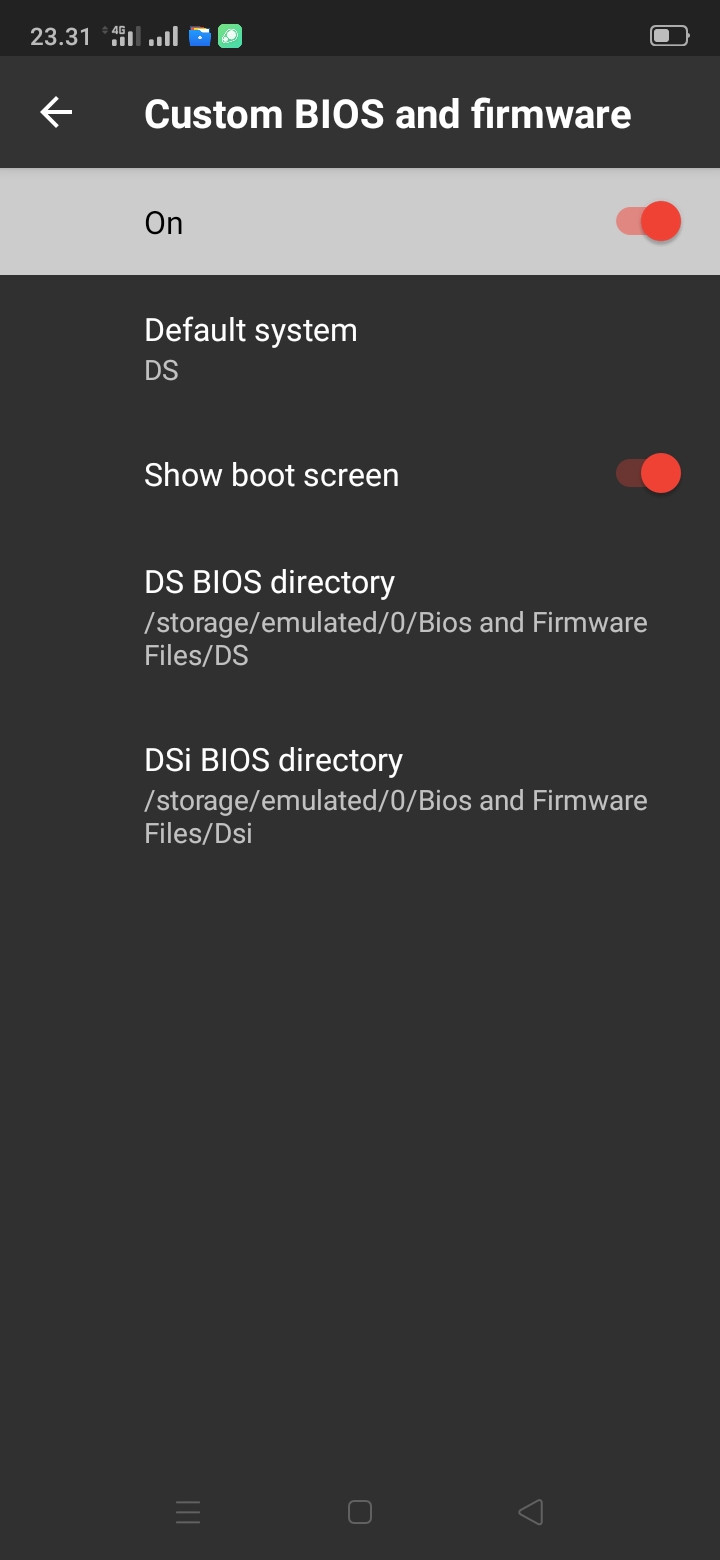Change the DS BIOS directory

point(360,617)
